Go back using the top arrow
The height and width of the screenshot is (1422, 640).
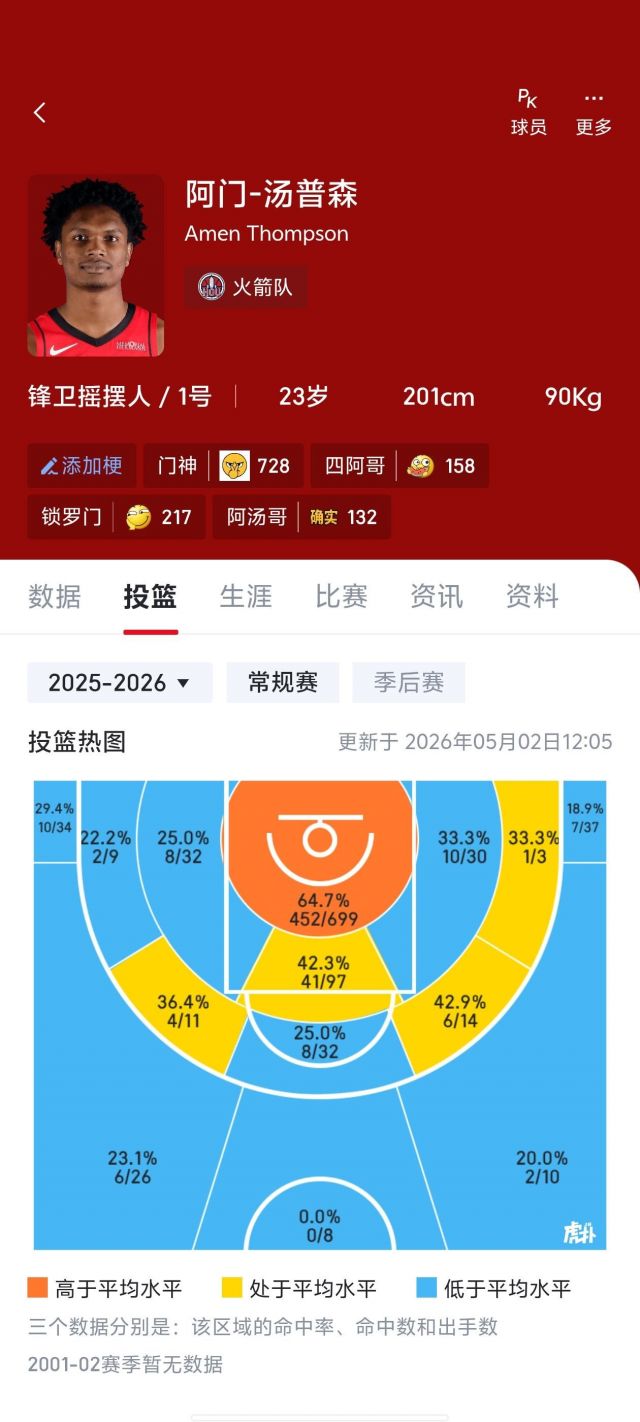(40, 113)
